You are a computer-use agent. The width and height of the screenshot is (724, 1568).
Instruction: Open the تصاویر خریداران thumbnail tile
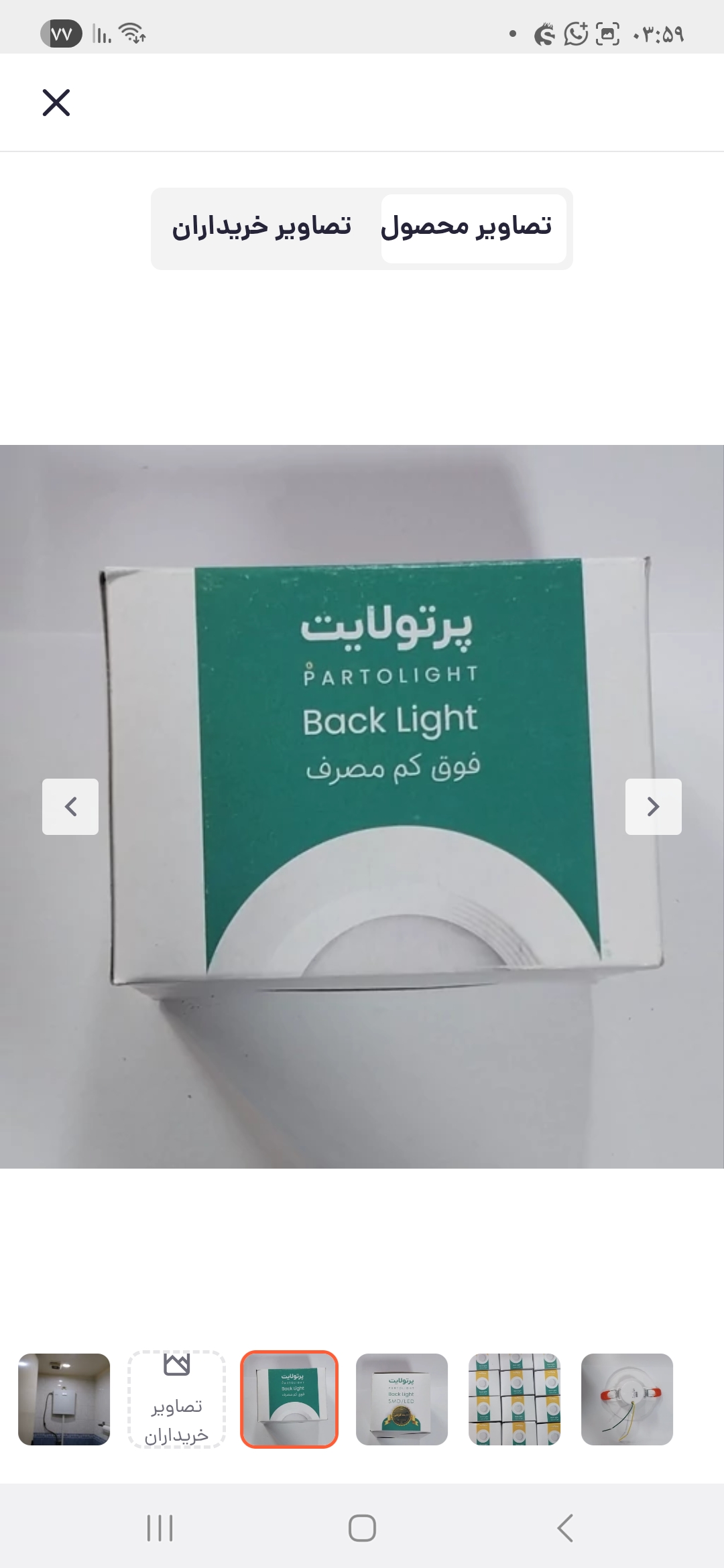point(177,1399)
